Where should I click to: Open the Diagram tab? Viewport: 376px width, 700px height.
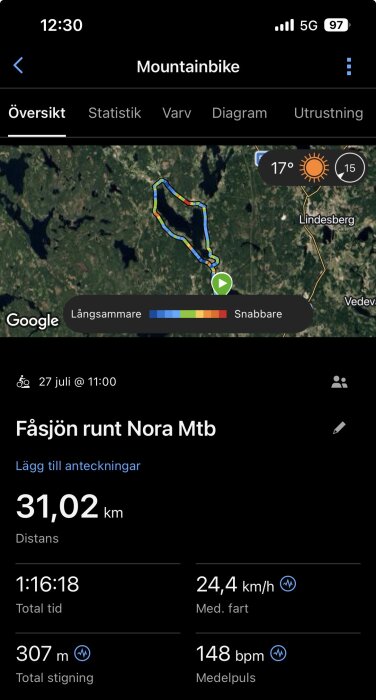click(x=239, y=113)
